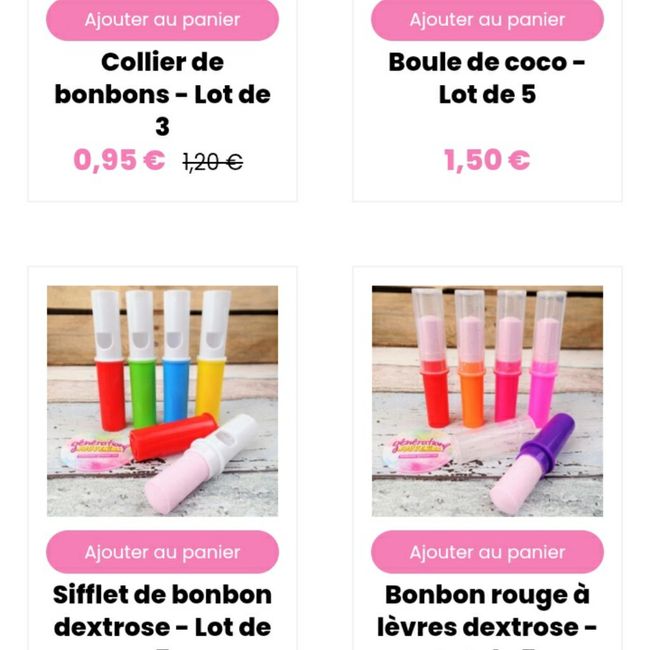Open the Sifflet de bonbon dextrose product image

tap(162, 401)
